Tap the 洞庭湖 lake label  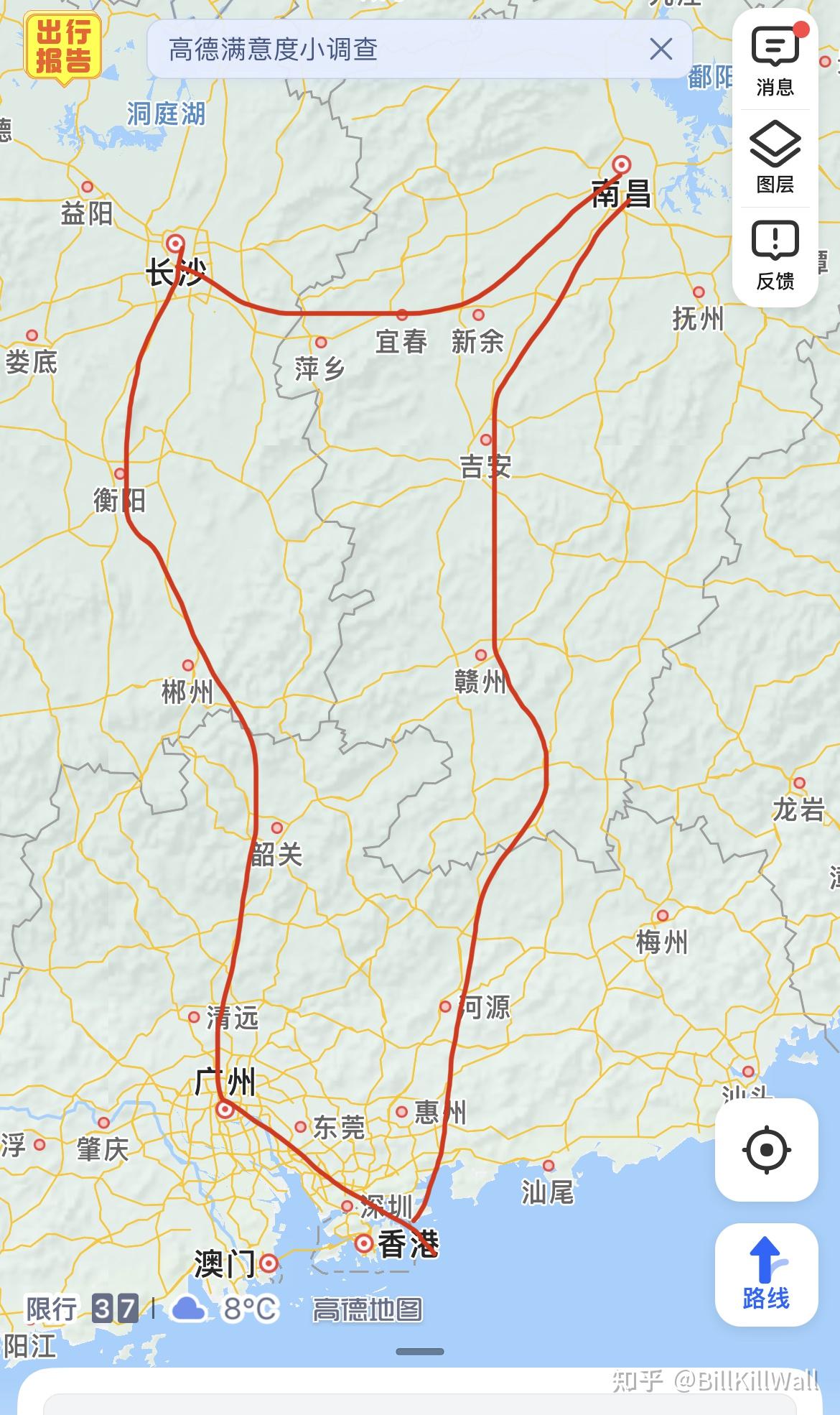164,113
